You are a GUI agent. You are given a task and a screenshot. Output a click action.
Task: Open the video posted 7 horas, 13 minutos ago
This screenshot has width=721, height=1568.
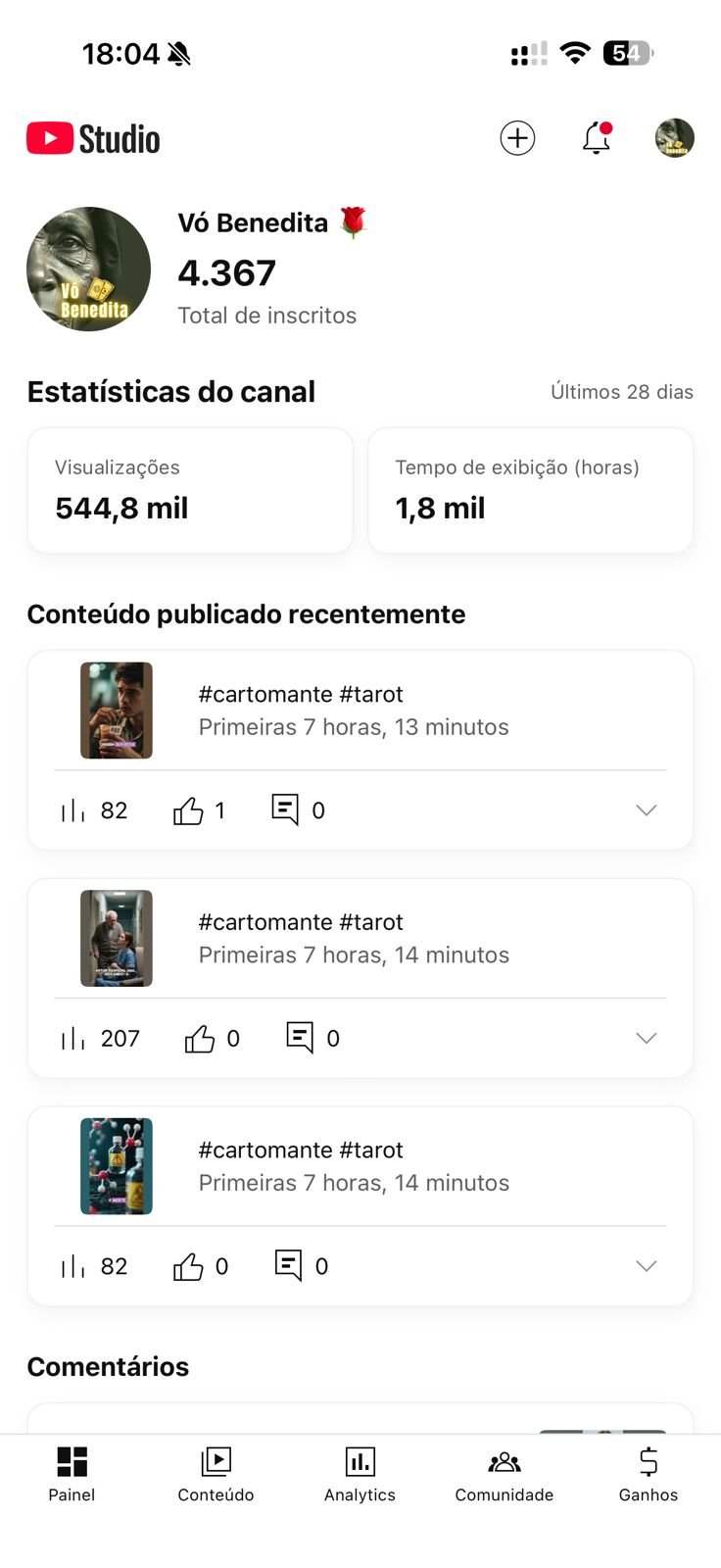[x=353, y=710]
